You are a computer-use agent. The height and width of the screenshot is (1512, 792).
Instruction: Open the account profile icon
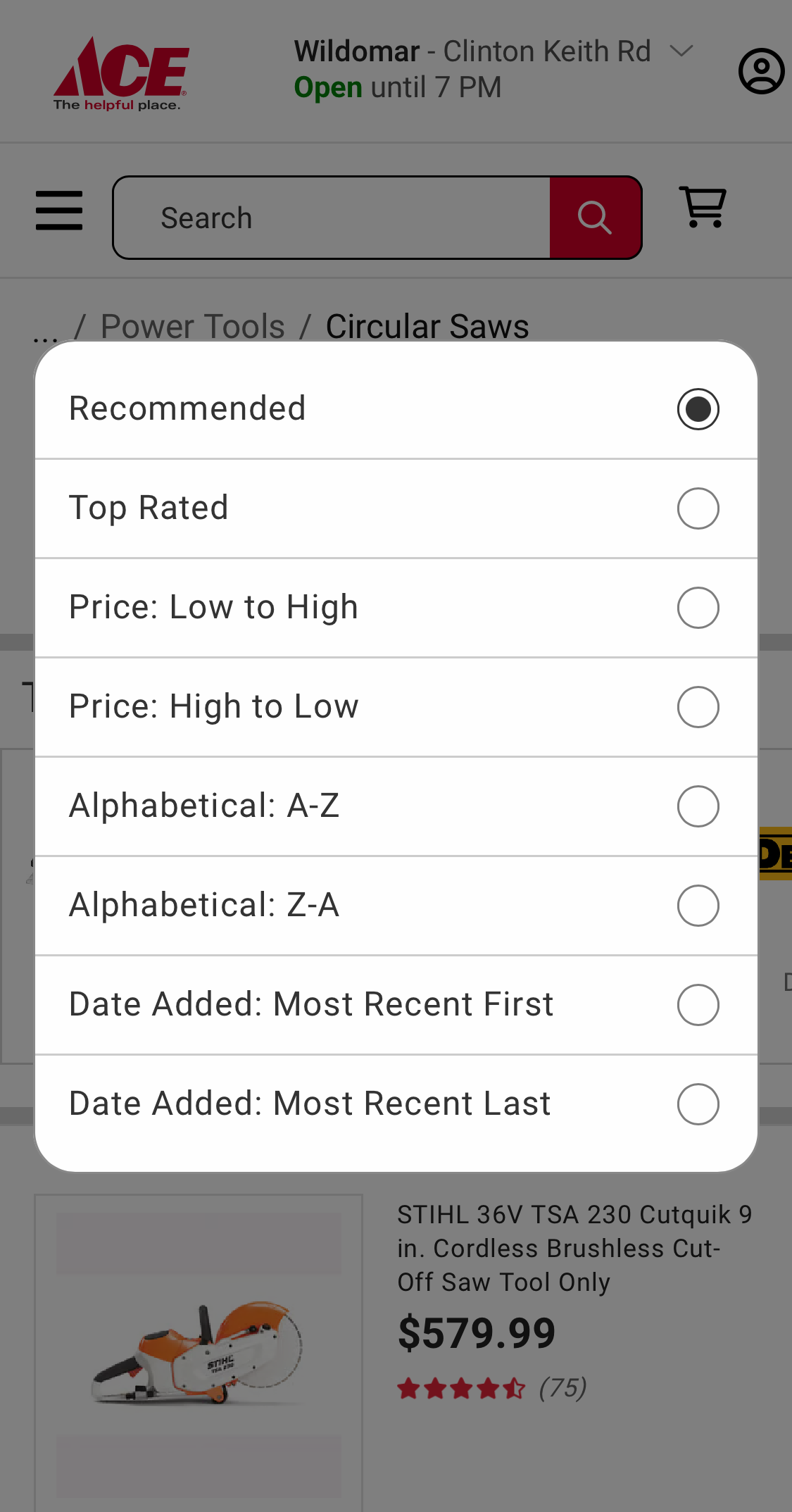pyautogui.click(x=760, y=71)
